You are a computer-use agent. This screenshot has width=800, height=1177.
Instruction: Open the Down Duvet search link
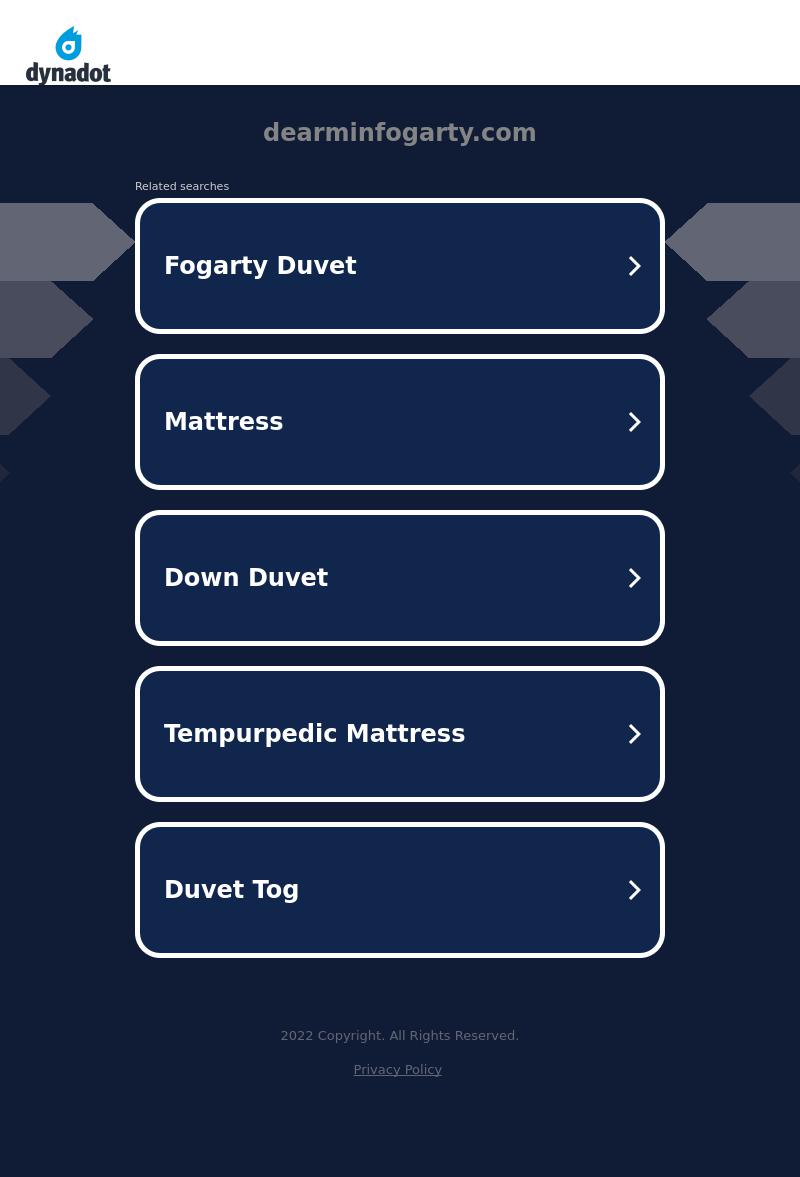pos(399,578)
